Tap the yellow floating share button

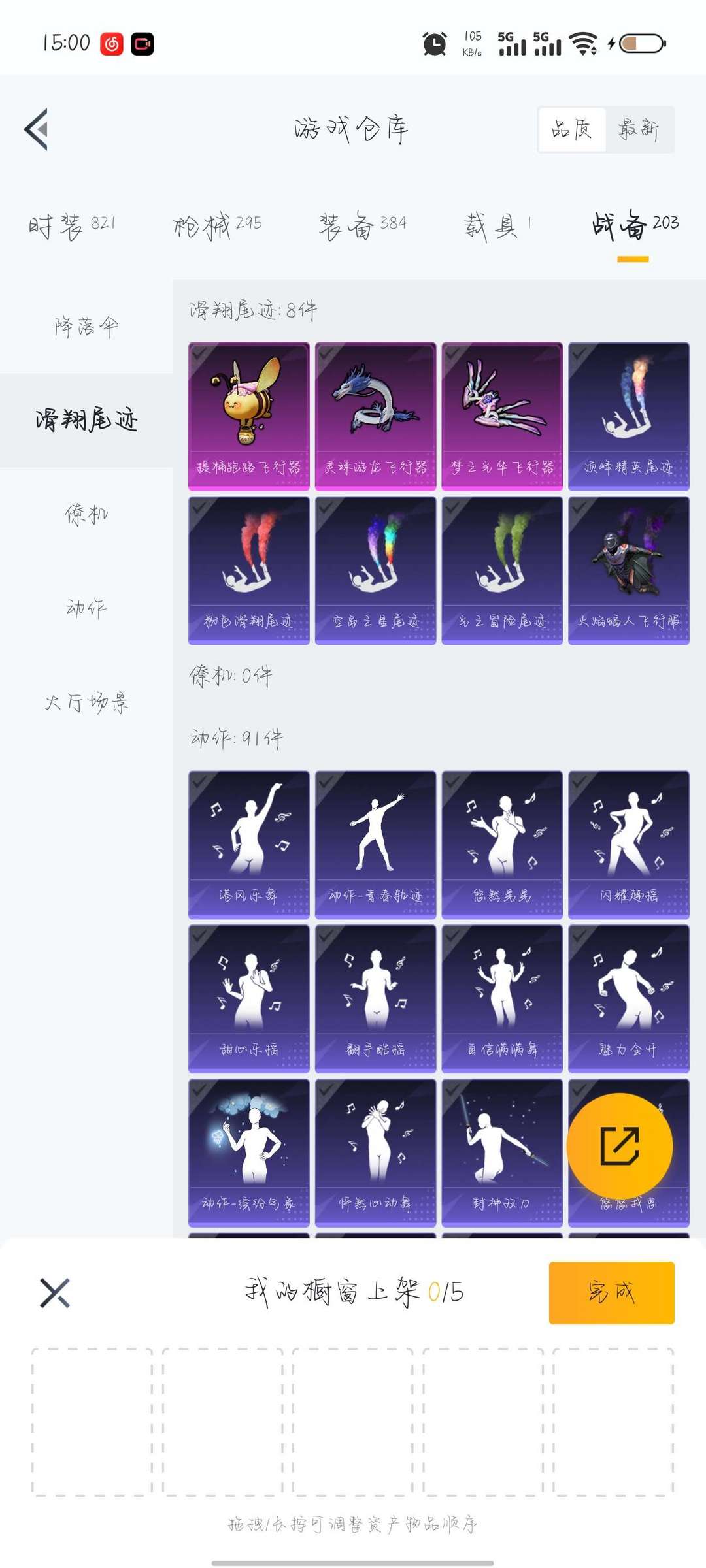point(620,1146)
